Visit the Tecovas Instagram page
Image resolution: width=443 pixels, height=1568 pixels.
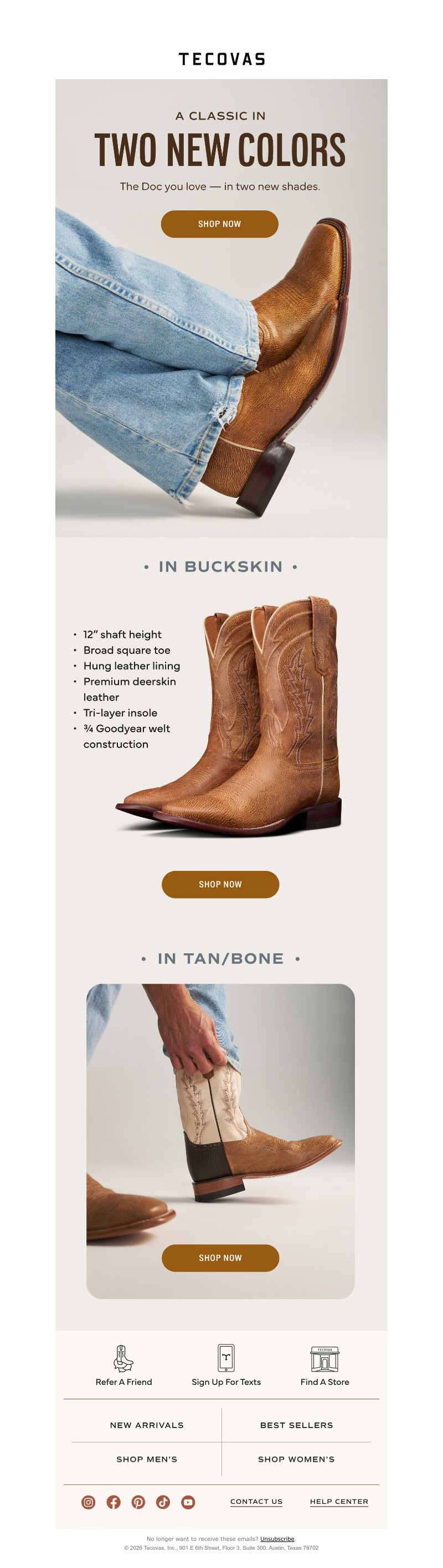89,1502
